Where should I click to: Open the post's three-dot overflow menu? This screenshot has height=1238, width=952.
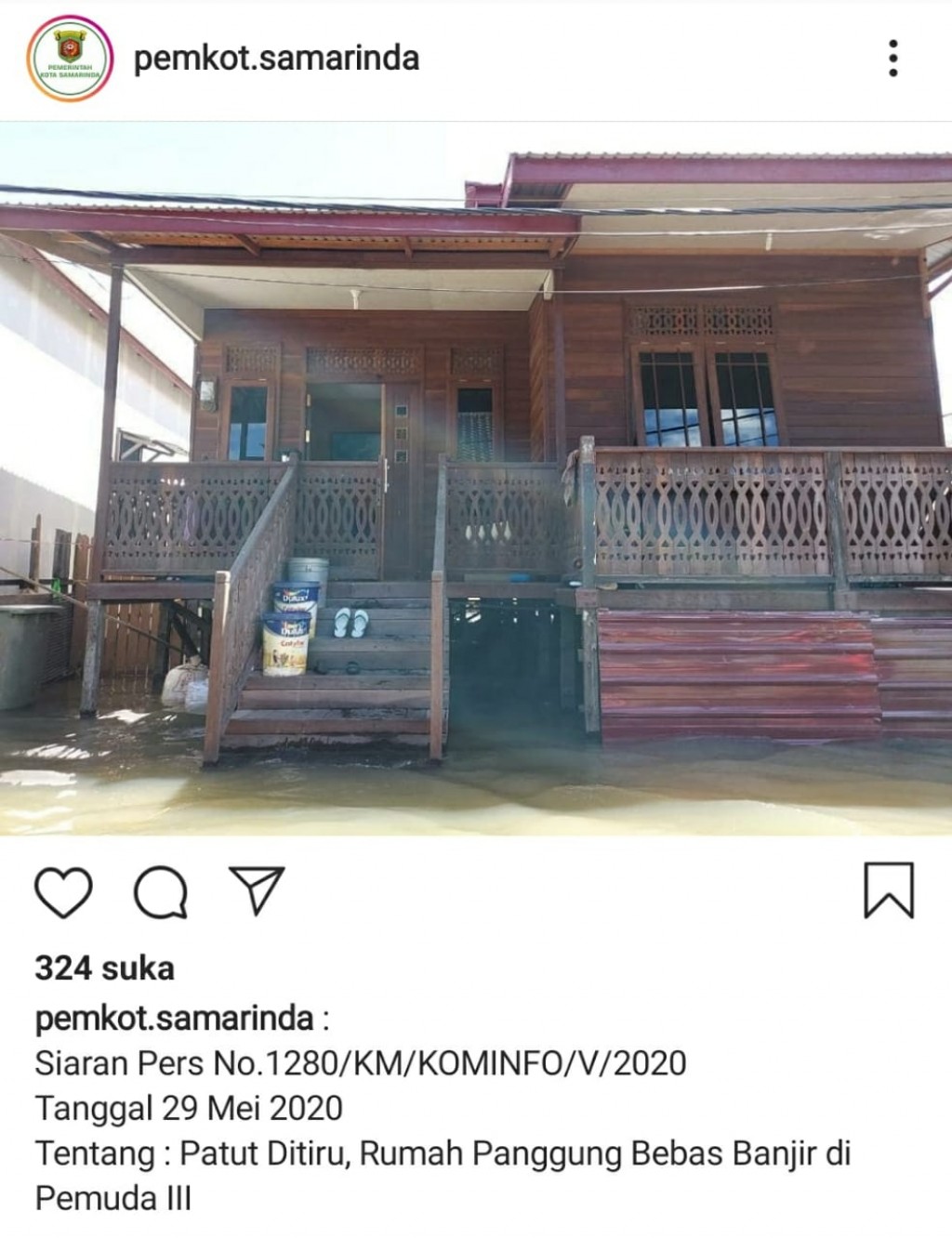(892, 59)
